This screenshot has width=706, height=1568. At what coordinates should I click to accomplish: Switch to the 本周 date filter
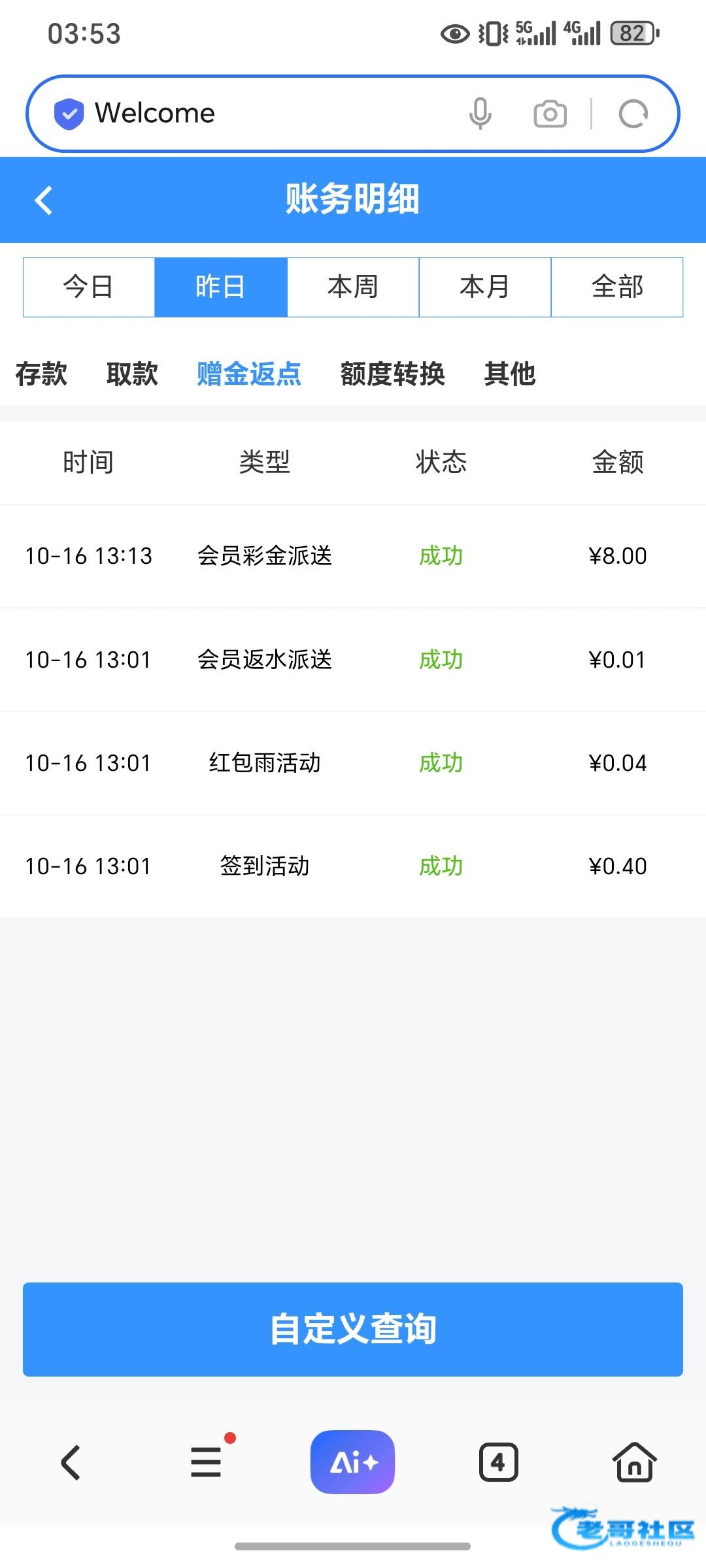tap(353, 287)
